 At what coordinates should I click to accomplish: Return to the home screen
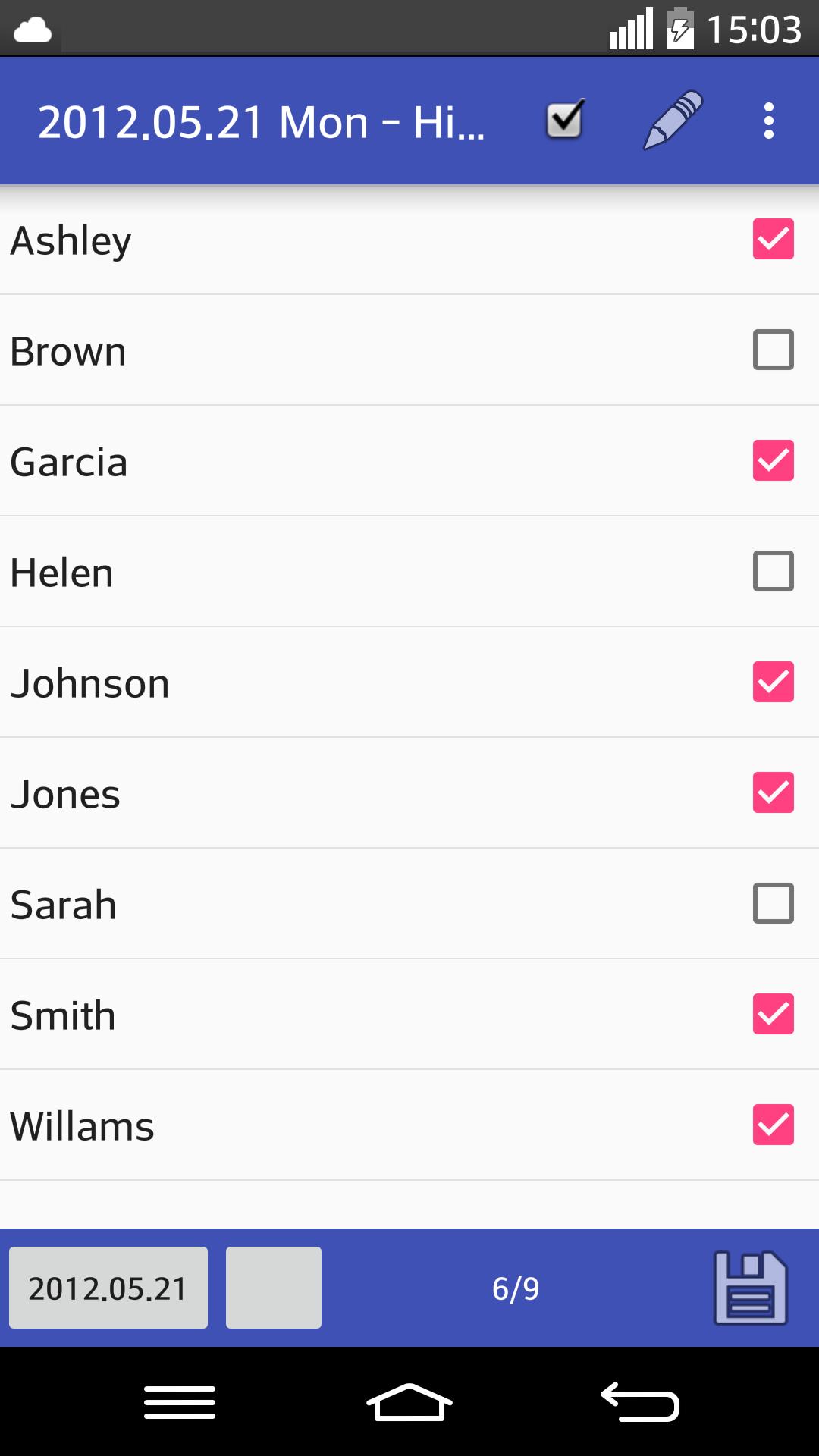coord(409,1401)
